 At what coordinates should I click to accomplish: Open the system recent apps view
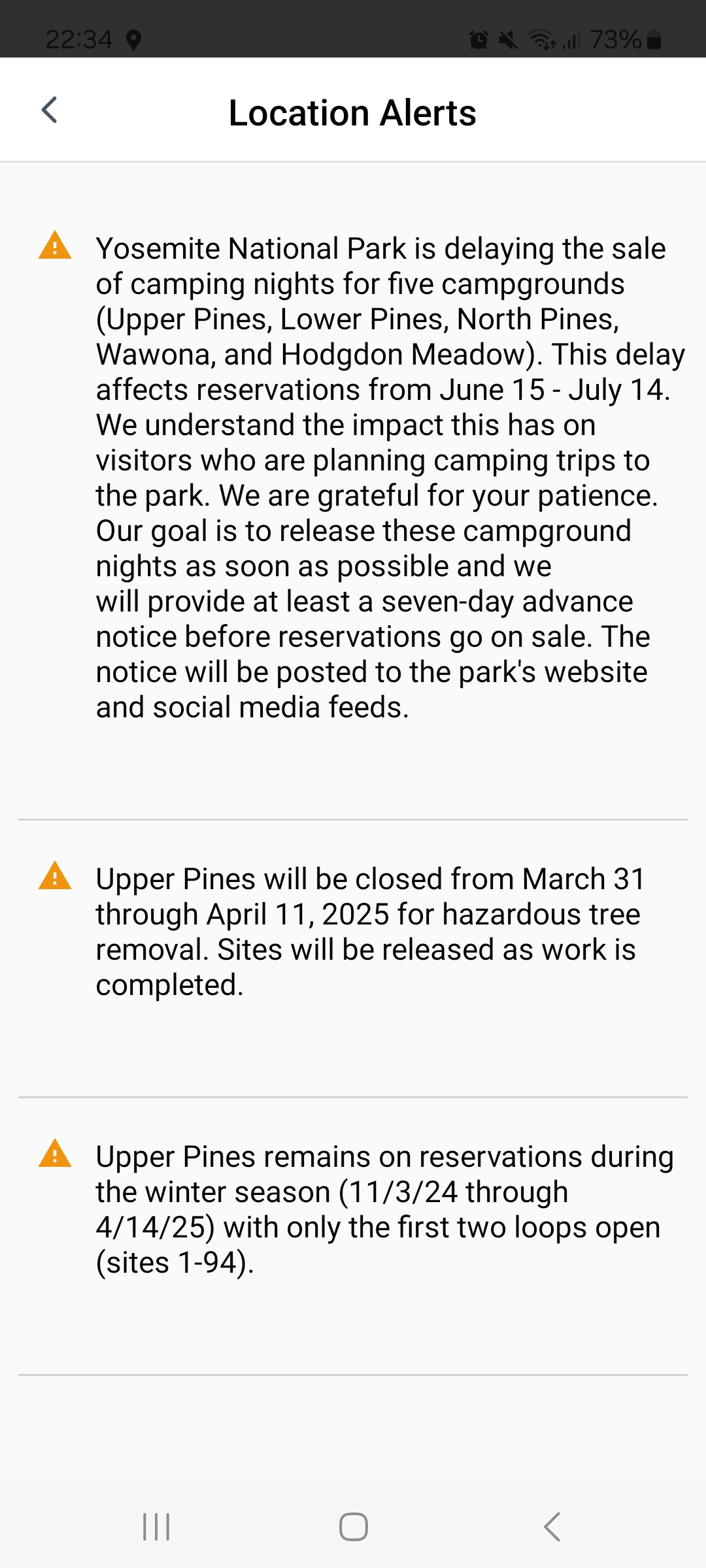156,1527
